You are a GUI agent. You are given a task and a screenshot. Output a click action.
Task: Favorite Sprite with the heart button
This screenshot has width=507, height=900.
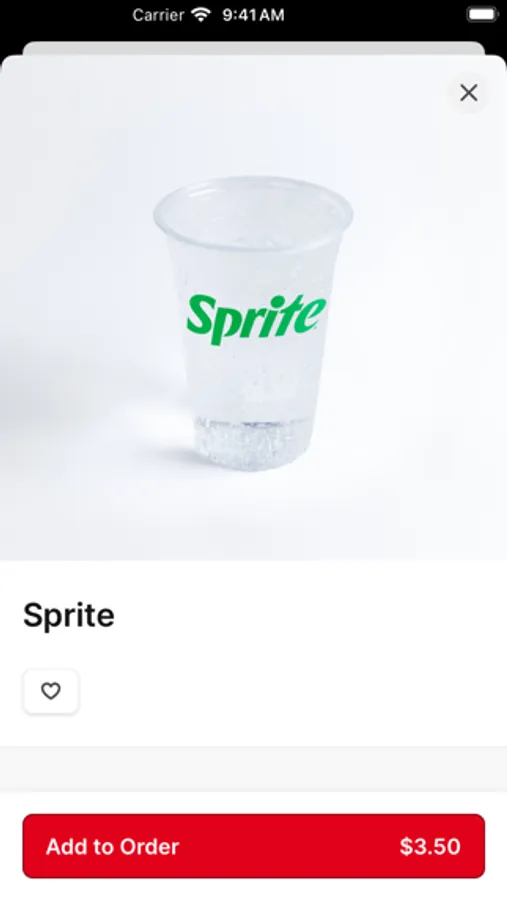[x=51, y=691]
